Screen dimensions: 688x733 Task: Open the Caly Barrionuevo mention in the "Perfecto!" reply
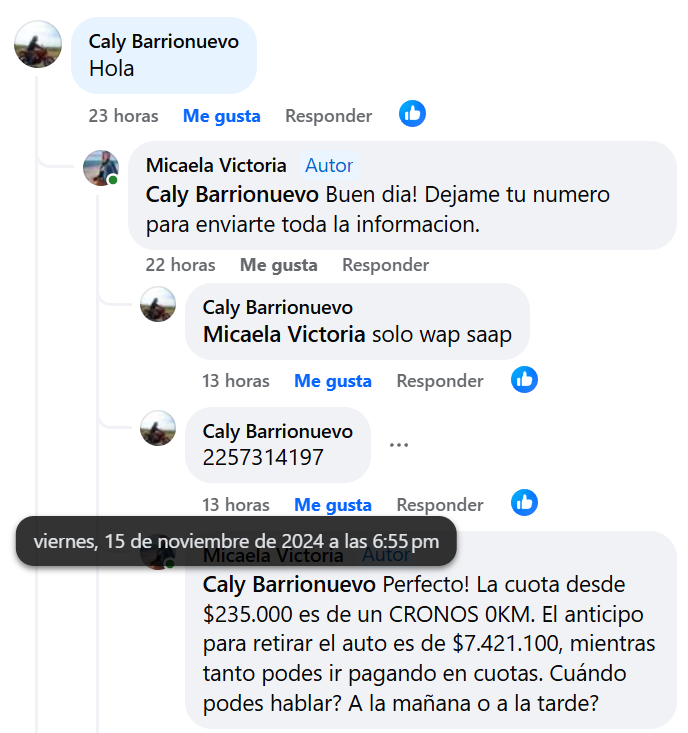tap(290, 583)
